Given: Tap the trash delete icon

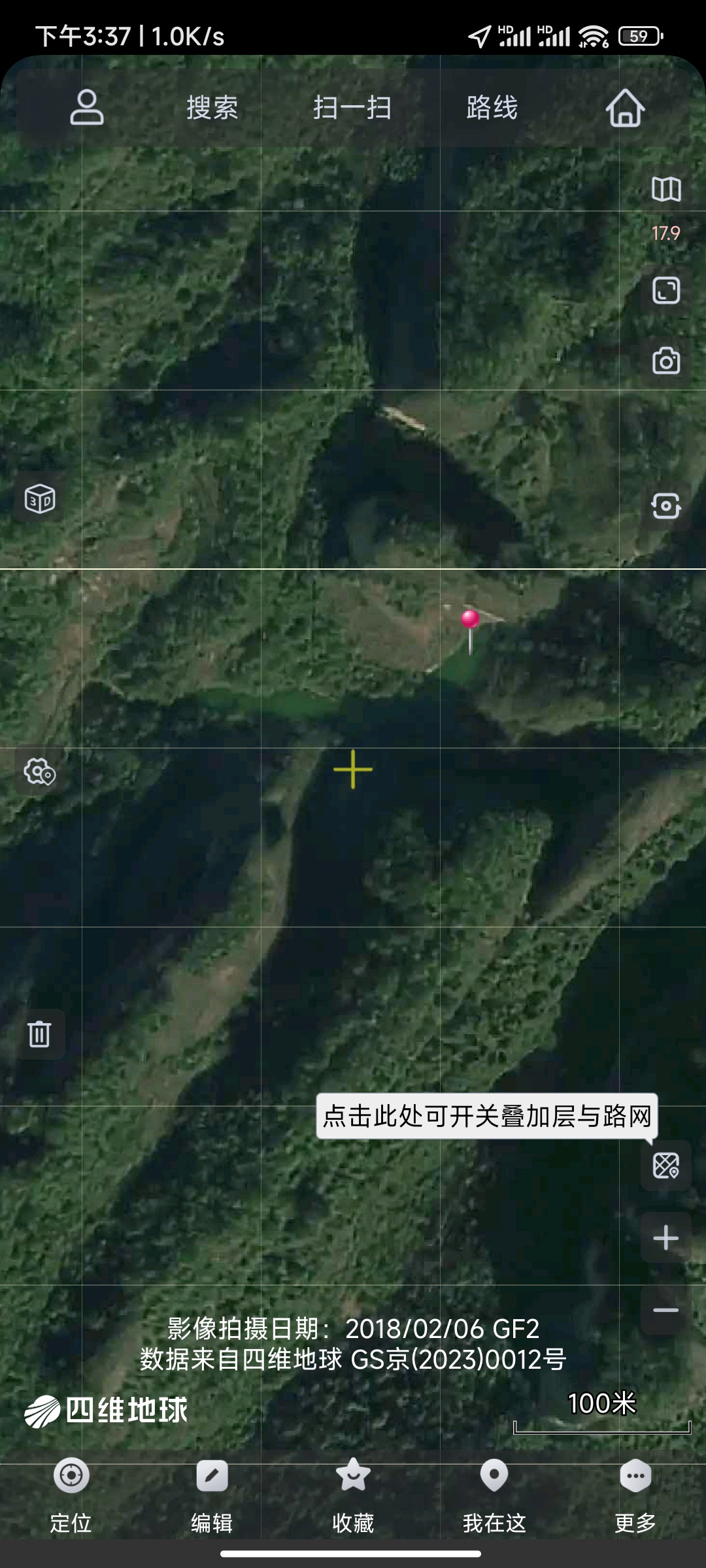Looking at the screenshot, I should pos(40,1034).
